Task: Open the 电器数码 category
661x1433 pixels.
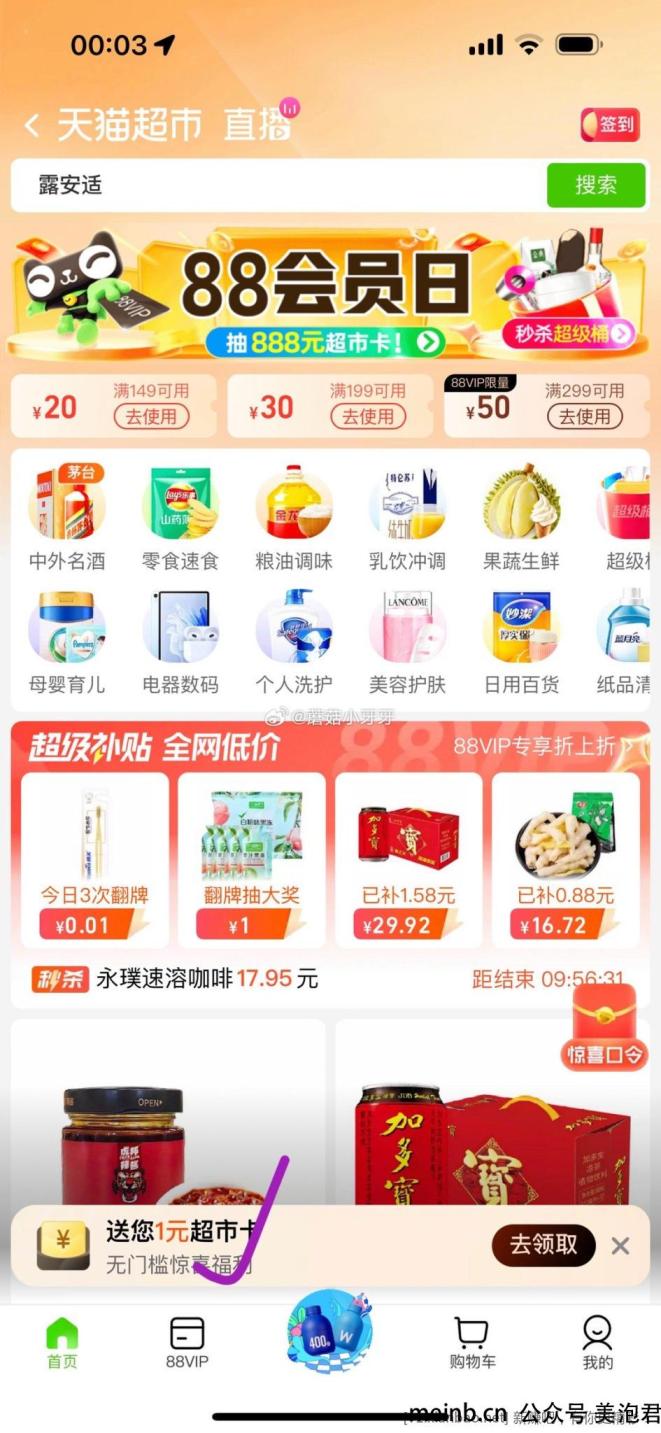Action: tap(180, 643)
